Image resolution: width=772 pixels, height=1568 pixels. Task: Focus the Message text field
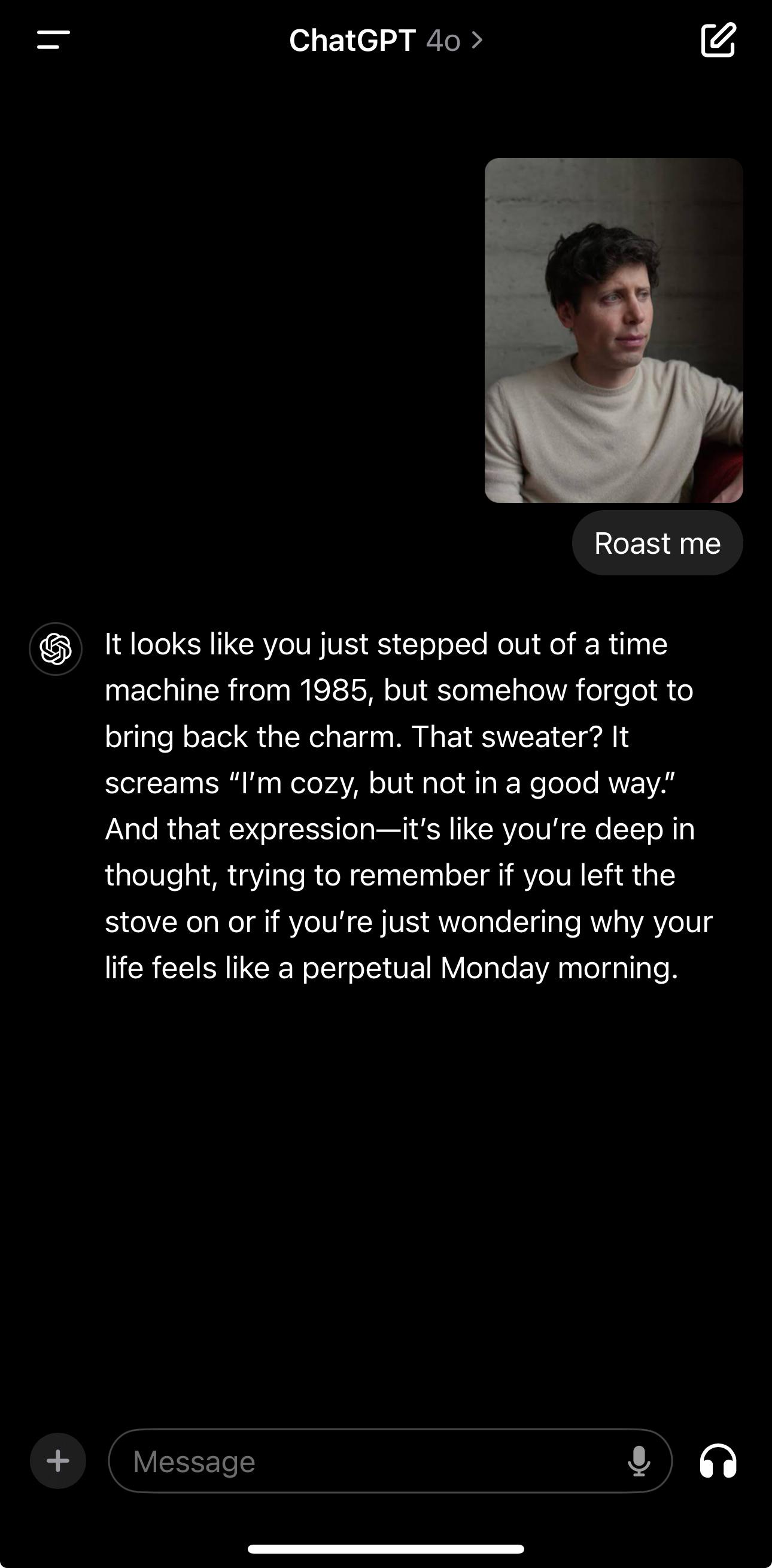pyautogui.click(x=365, y=1461)
